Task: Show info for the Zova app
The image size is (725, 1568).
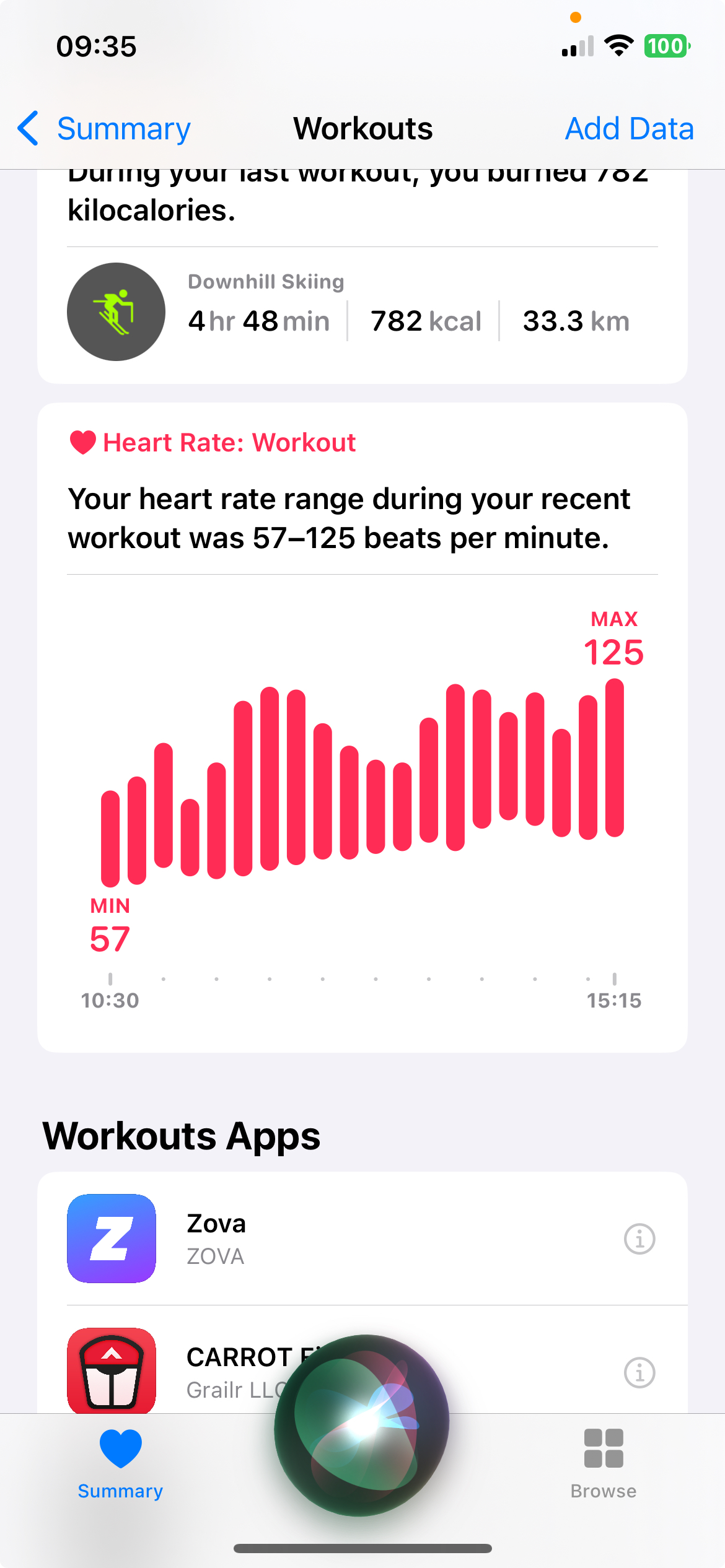Action: pyautogui.click(x=639, y=1239)
